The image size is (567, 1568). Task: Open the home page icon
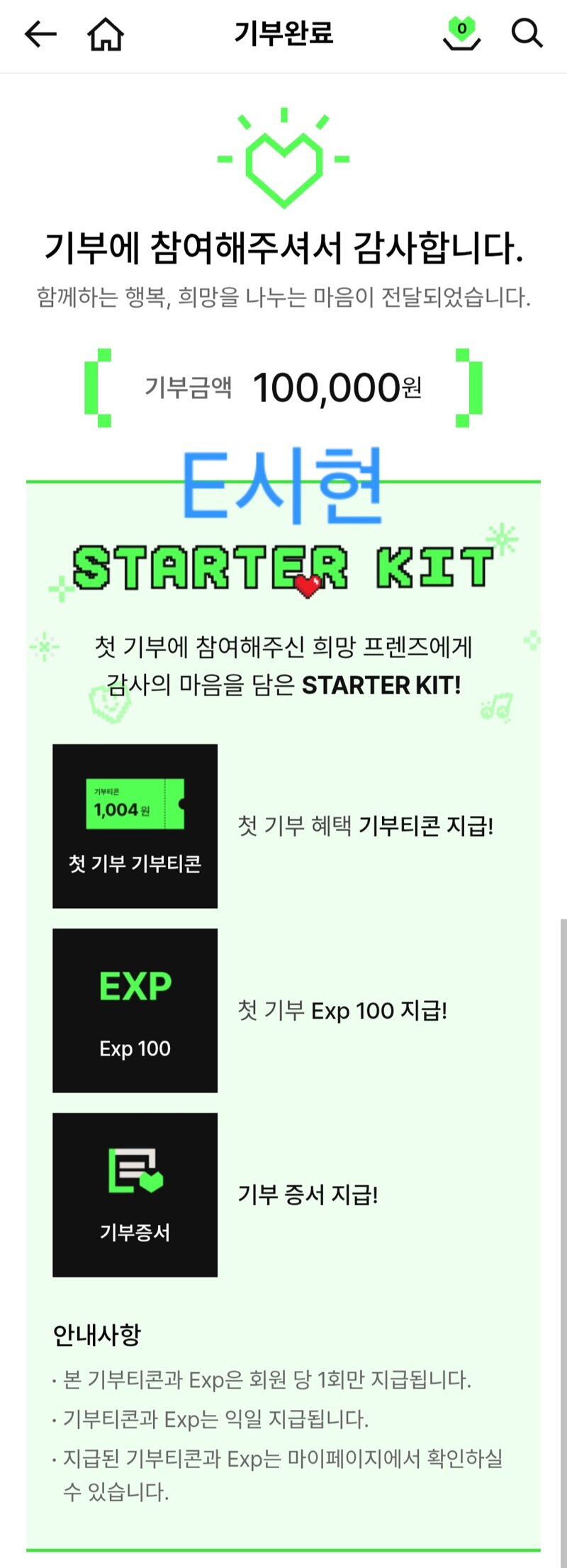pos(106,33)
